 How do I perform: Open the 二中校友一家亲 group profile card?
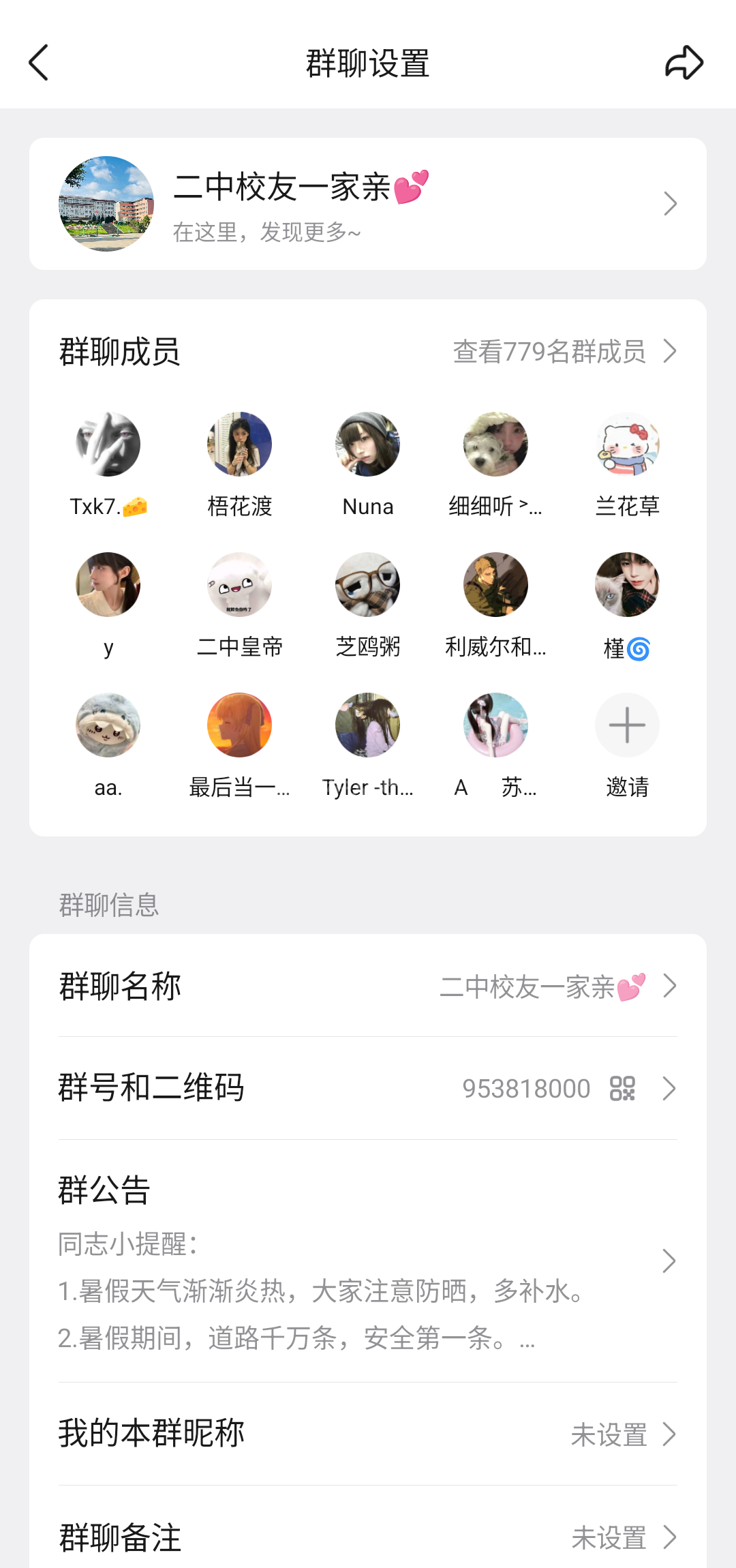367,204
